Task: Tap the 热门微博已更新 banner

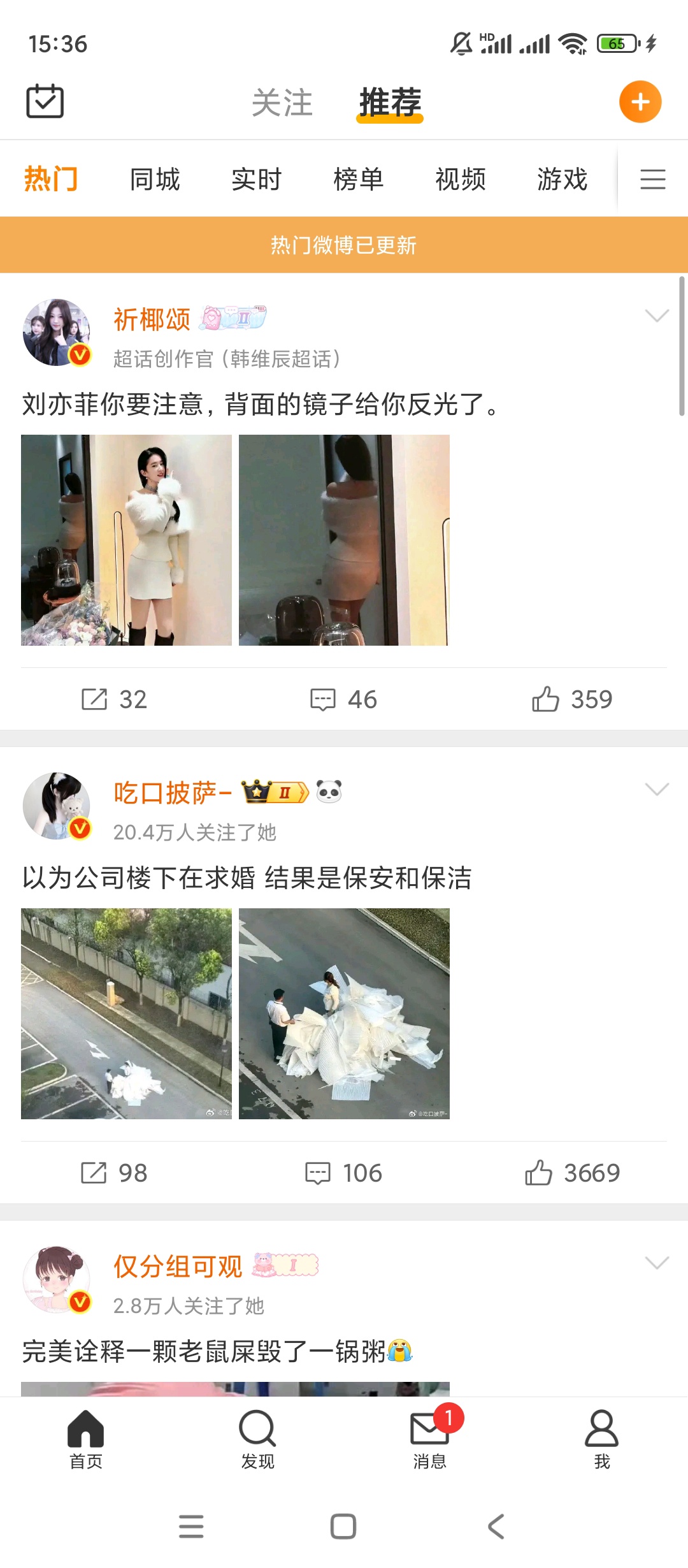Action: (344, 245)
